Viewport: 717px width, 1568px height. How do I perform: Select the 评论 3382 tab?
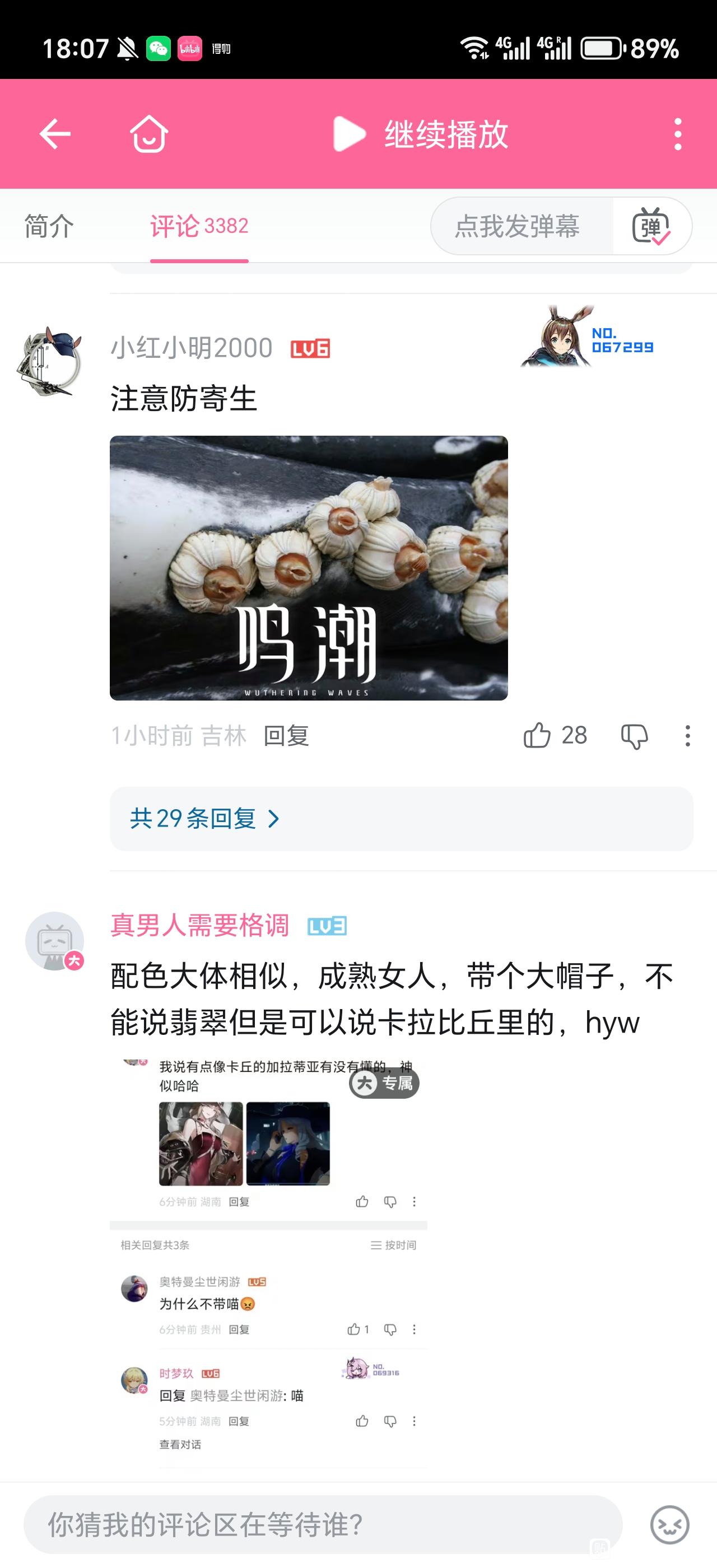[199, 226]
